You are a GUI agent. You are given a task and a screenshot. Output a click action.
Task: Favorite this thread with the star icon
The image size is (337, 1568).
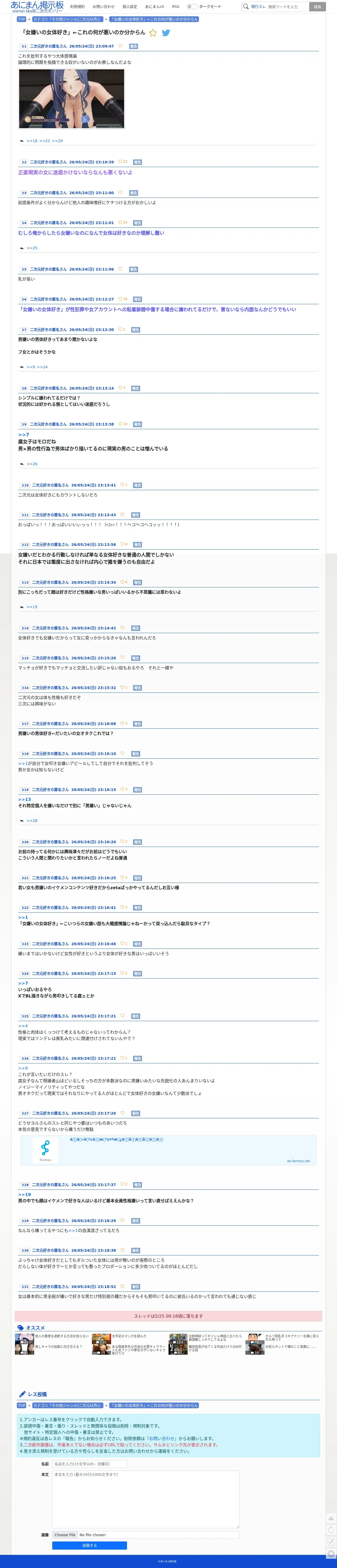pyautogui.click(x=153, y=33)
